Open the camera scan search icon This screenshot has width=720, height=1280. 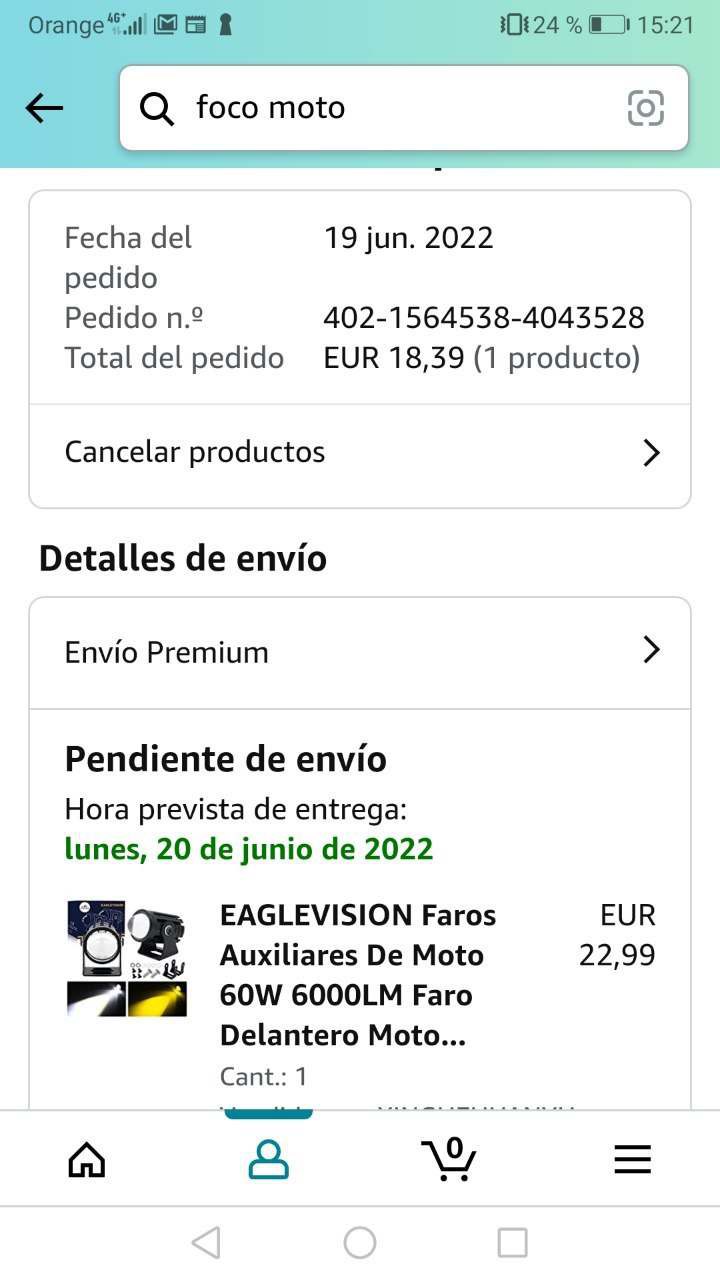pos(645,108)
